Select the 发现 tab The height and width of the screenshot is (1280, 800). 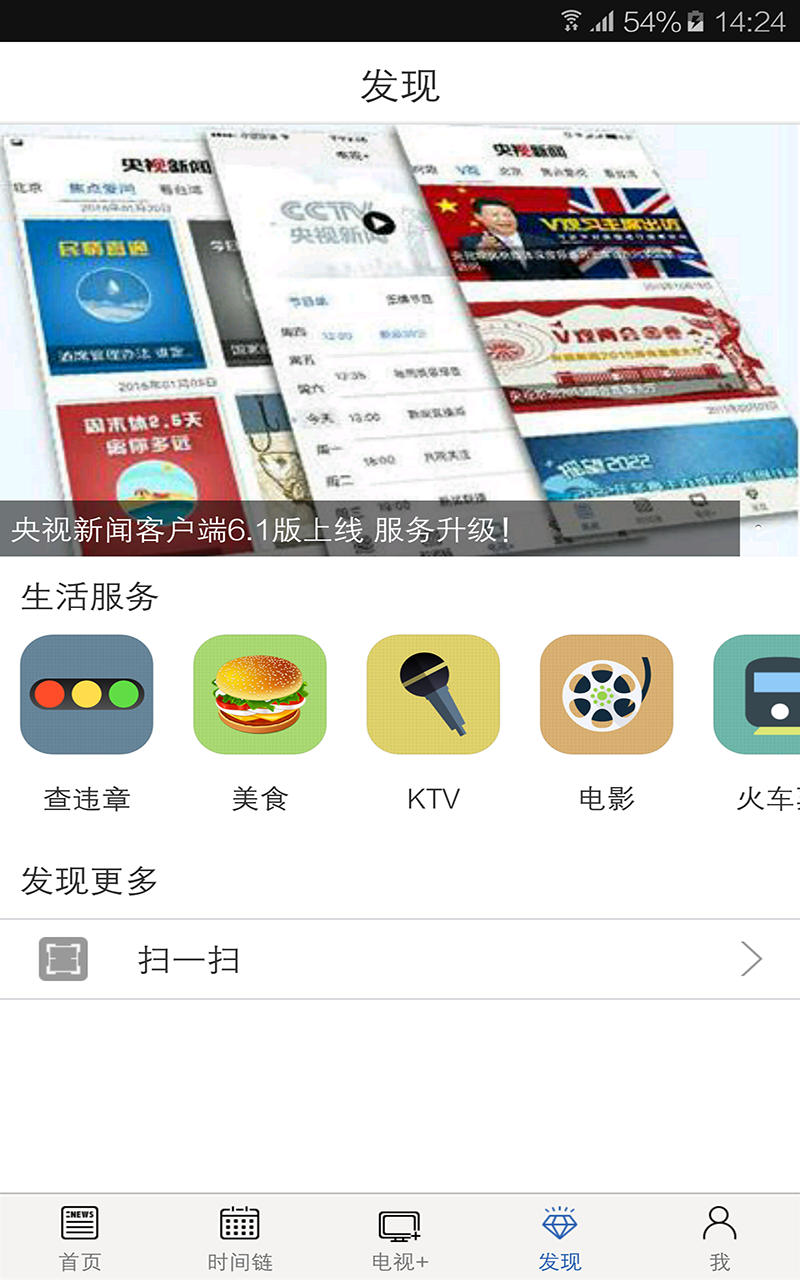pyautogui.click(x=560, y=1236)
